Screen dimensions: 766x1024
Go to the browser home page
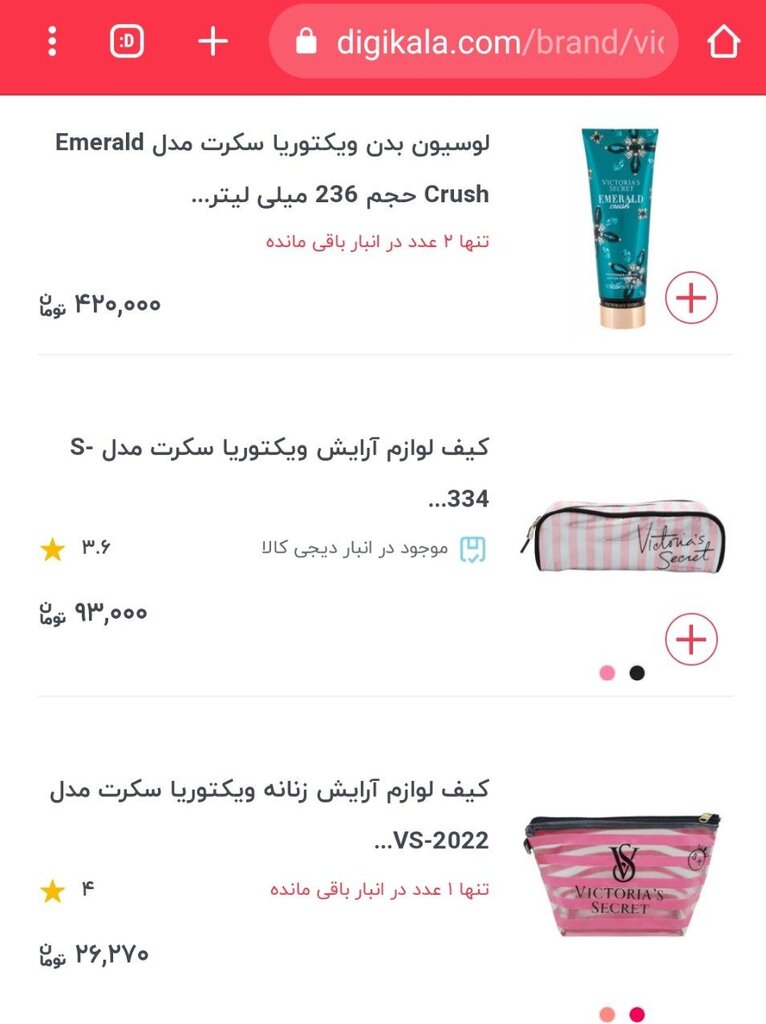click(x=723, y=42)
